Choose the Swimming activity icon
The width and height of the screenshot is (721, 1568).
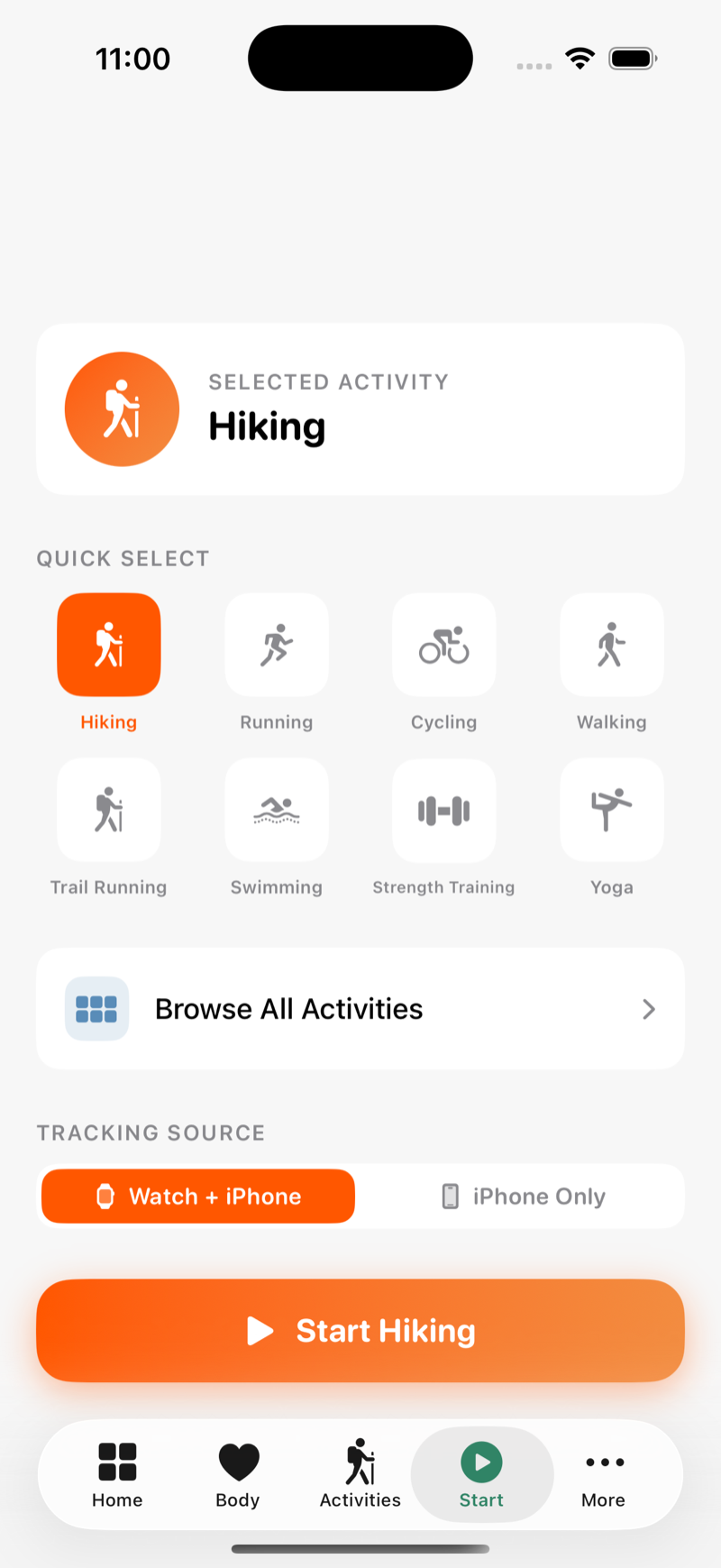(x=276, y=810)
